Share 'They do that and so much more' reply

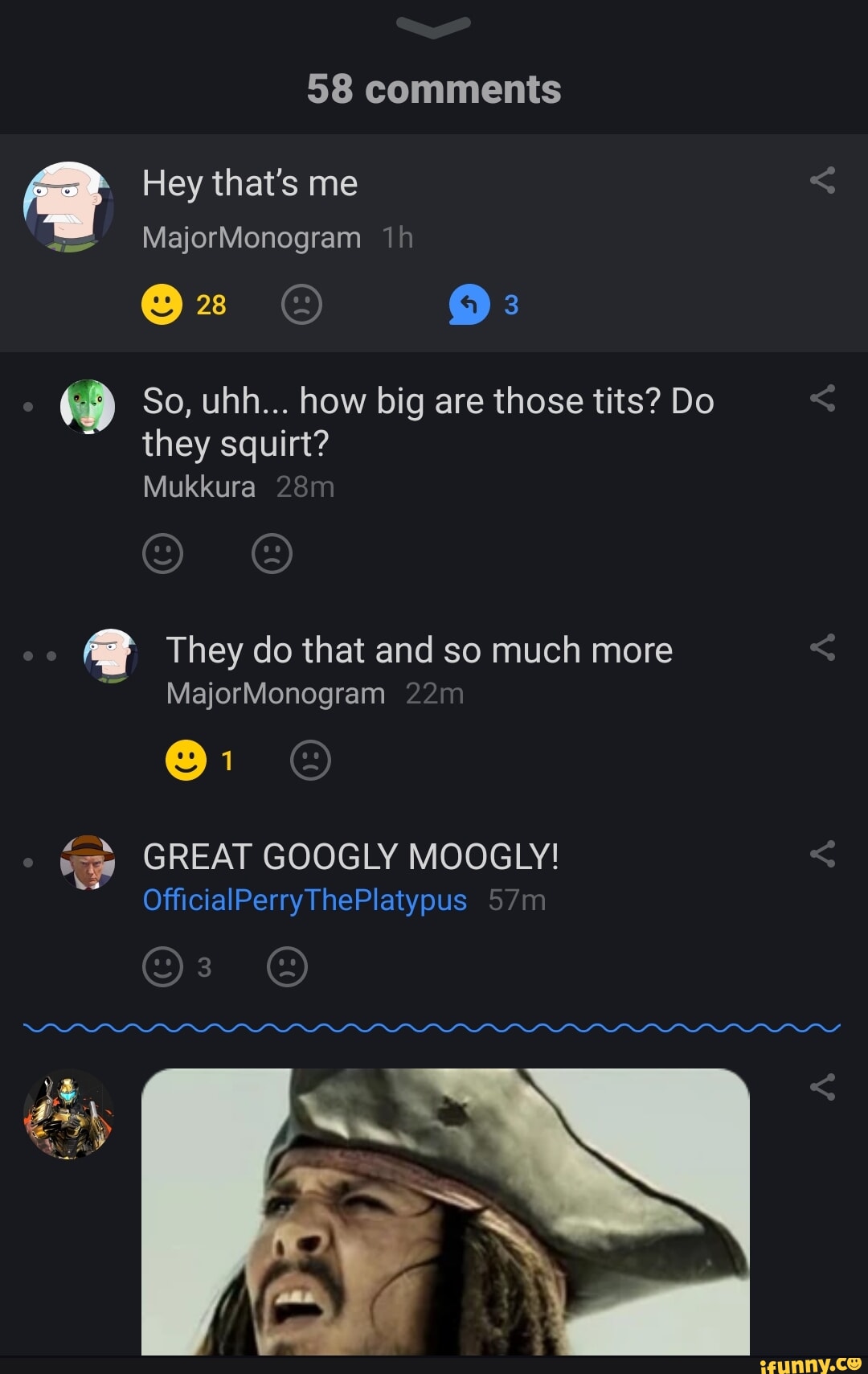822,647
